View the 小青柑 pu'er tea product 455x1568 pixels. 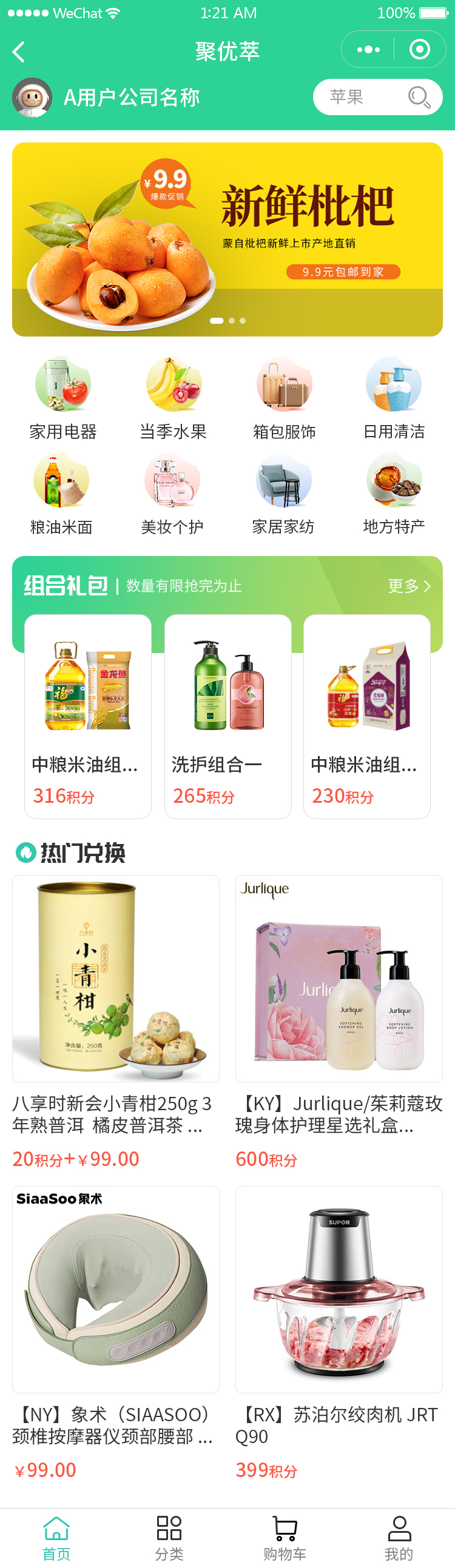point(116,1004)
